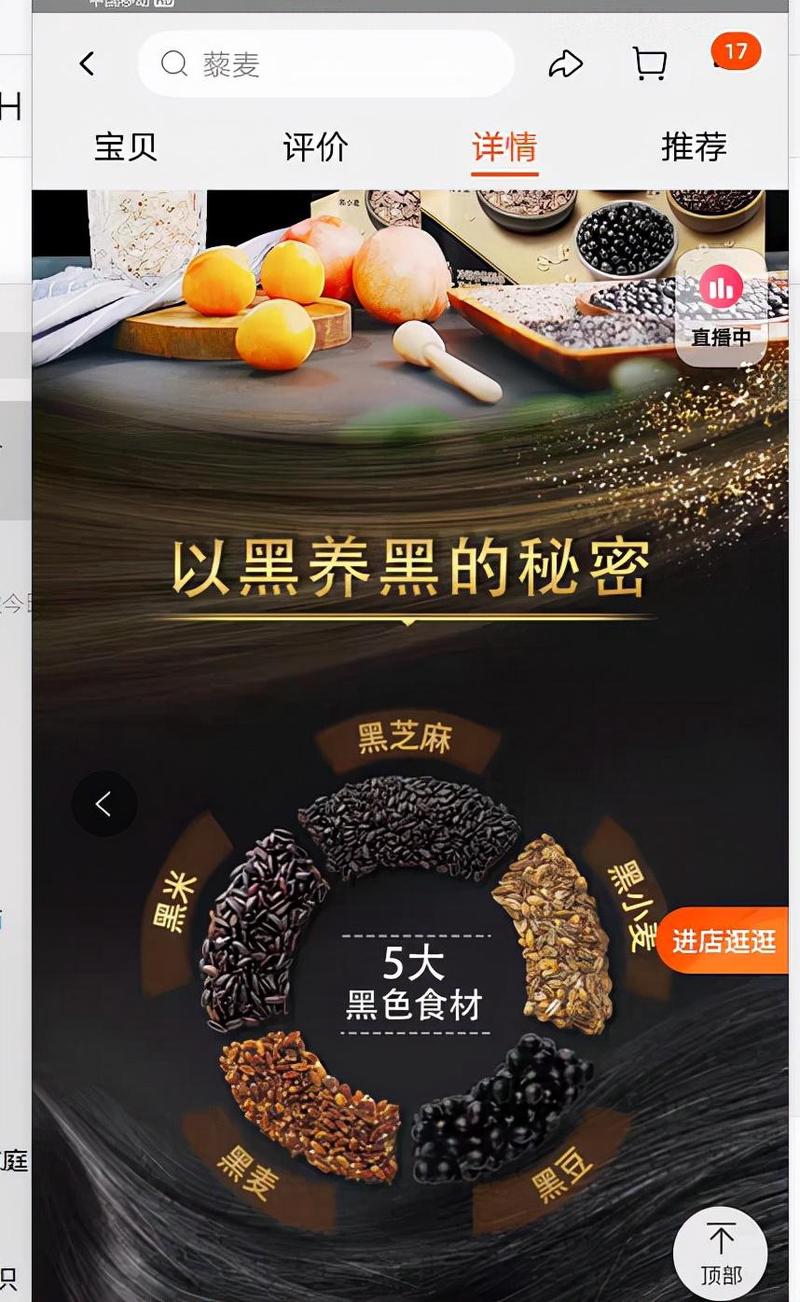Switch to the 宝贝 tab

[126, 147]
